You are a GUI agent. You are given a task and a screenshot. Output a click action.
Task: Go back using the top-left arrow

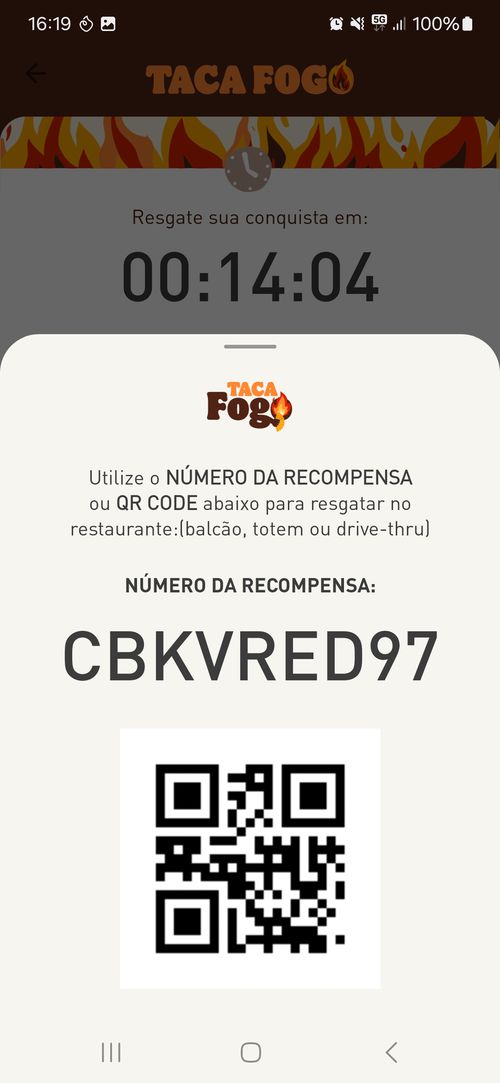[x=35, y=74]
